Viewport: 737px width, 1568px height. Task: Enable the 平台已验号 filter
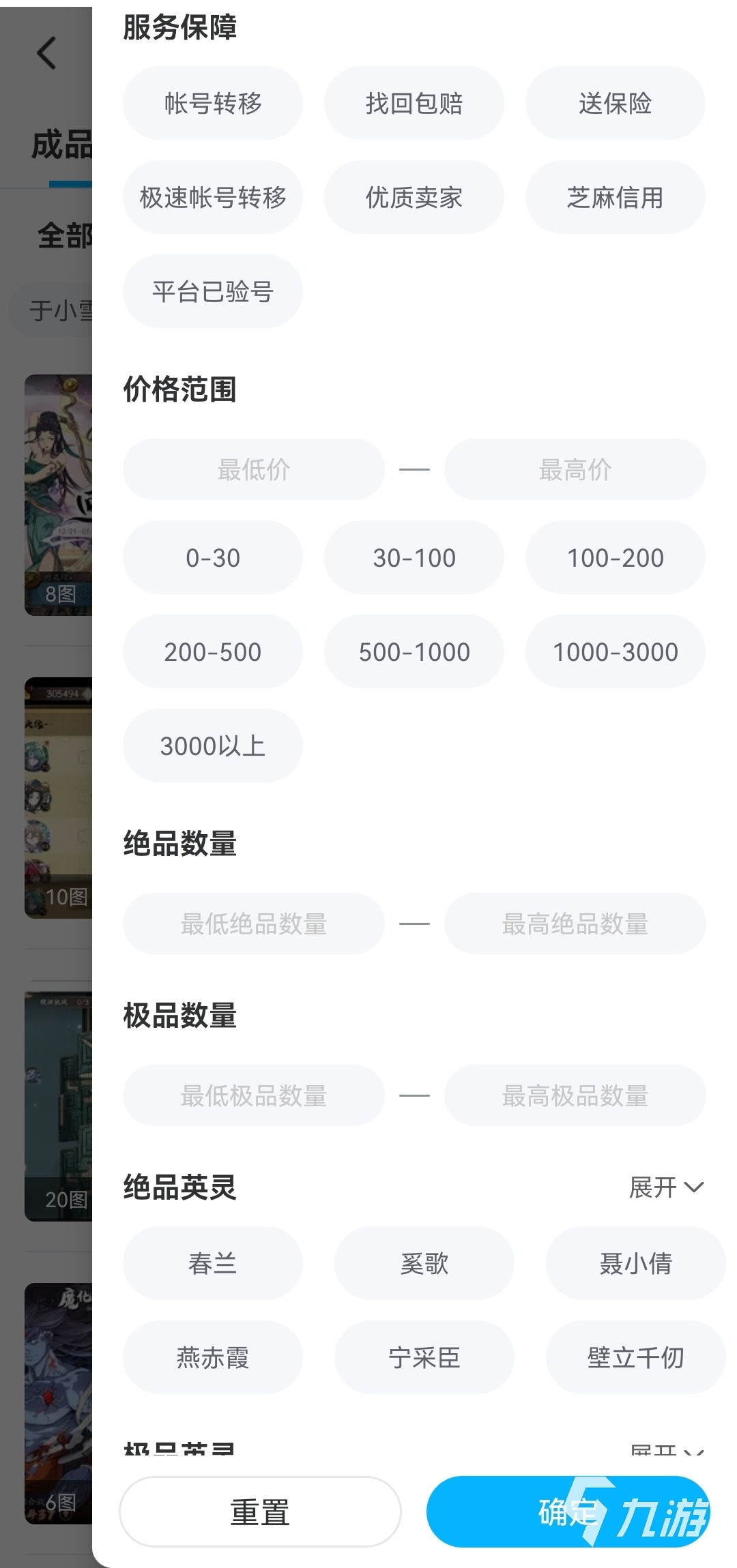coord(212,291)
